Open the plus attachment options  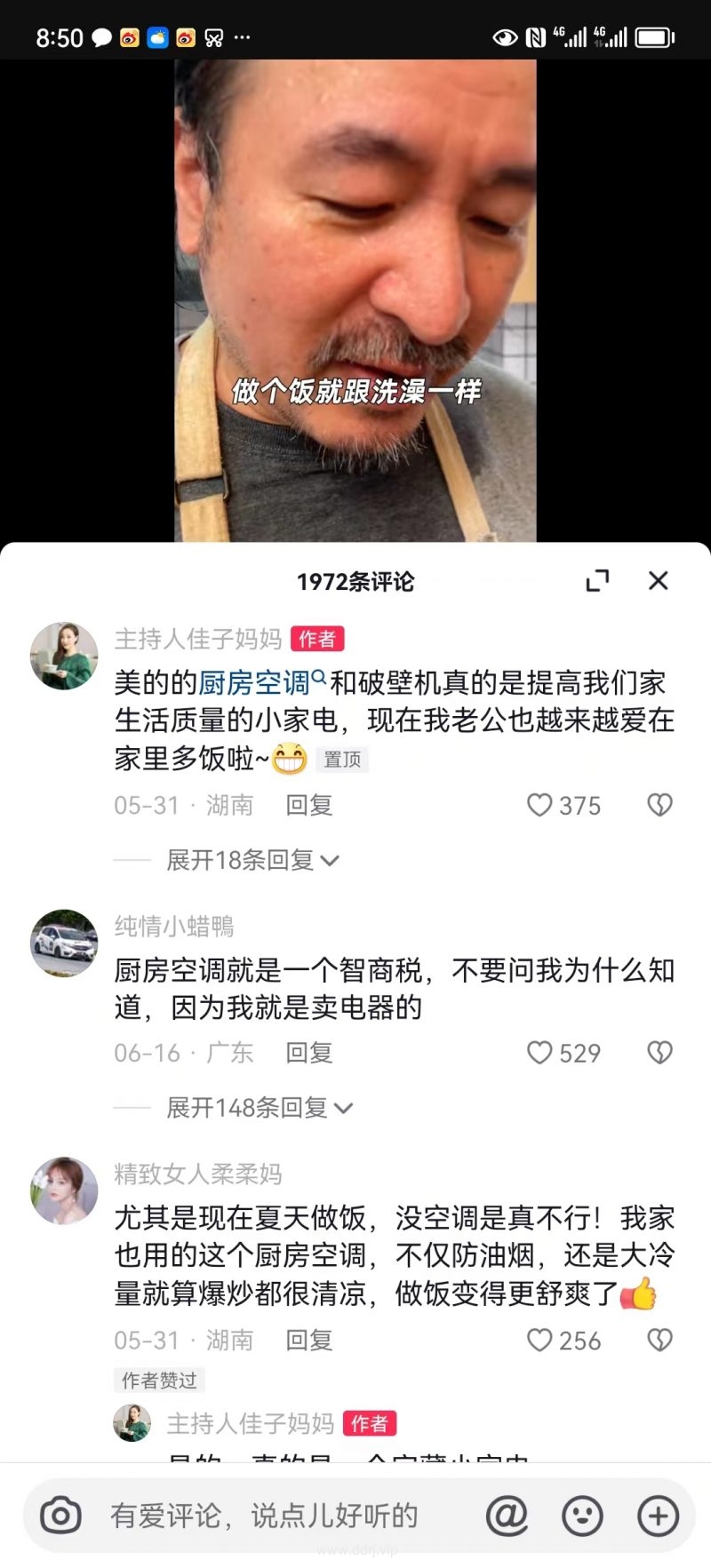coord(659,1516)
